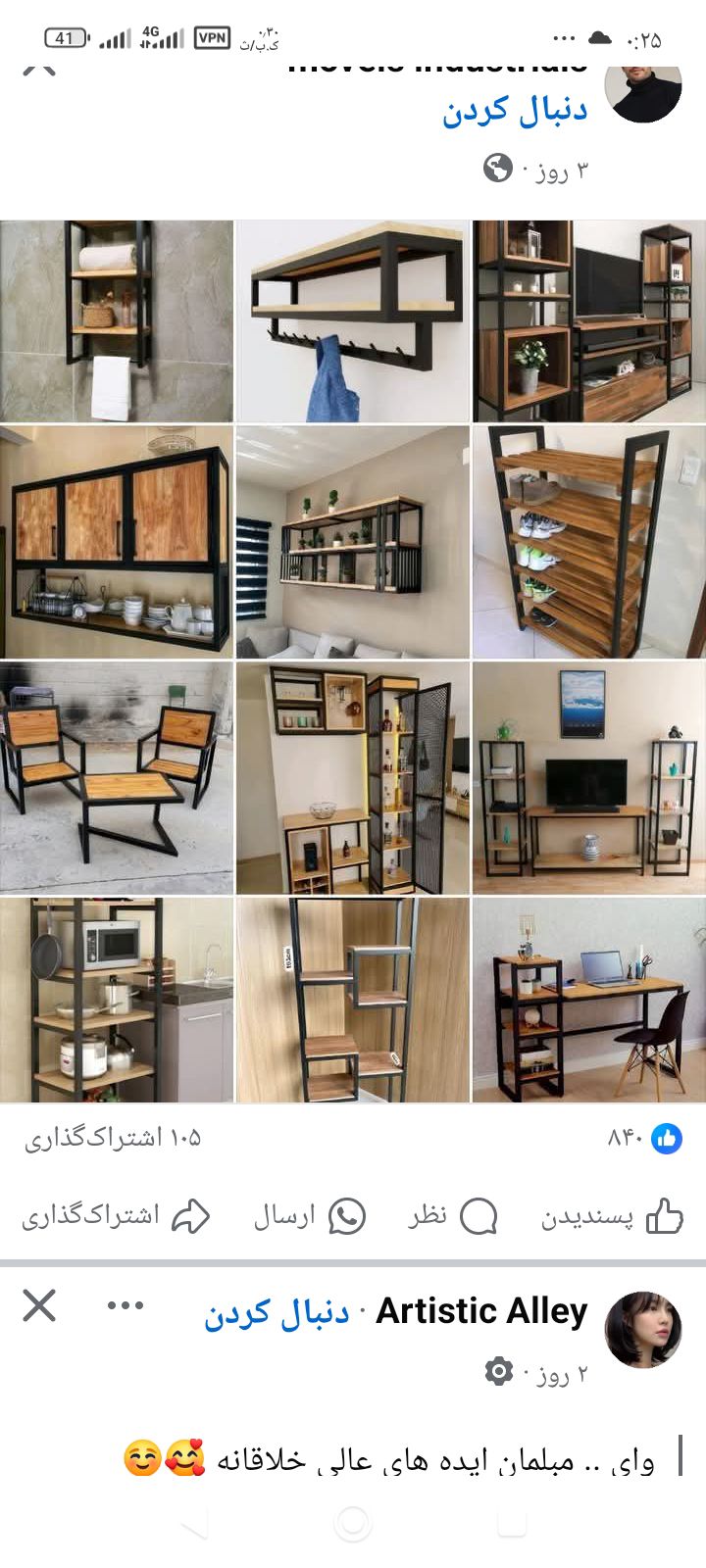This screenshot has width=706, height=1568.
Task: Open the two chairs and table photo
Action: pos(117,777)
